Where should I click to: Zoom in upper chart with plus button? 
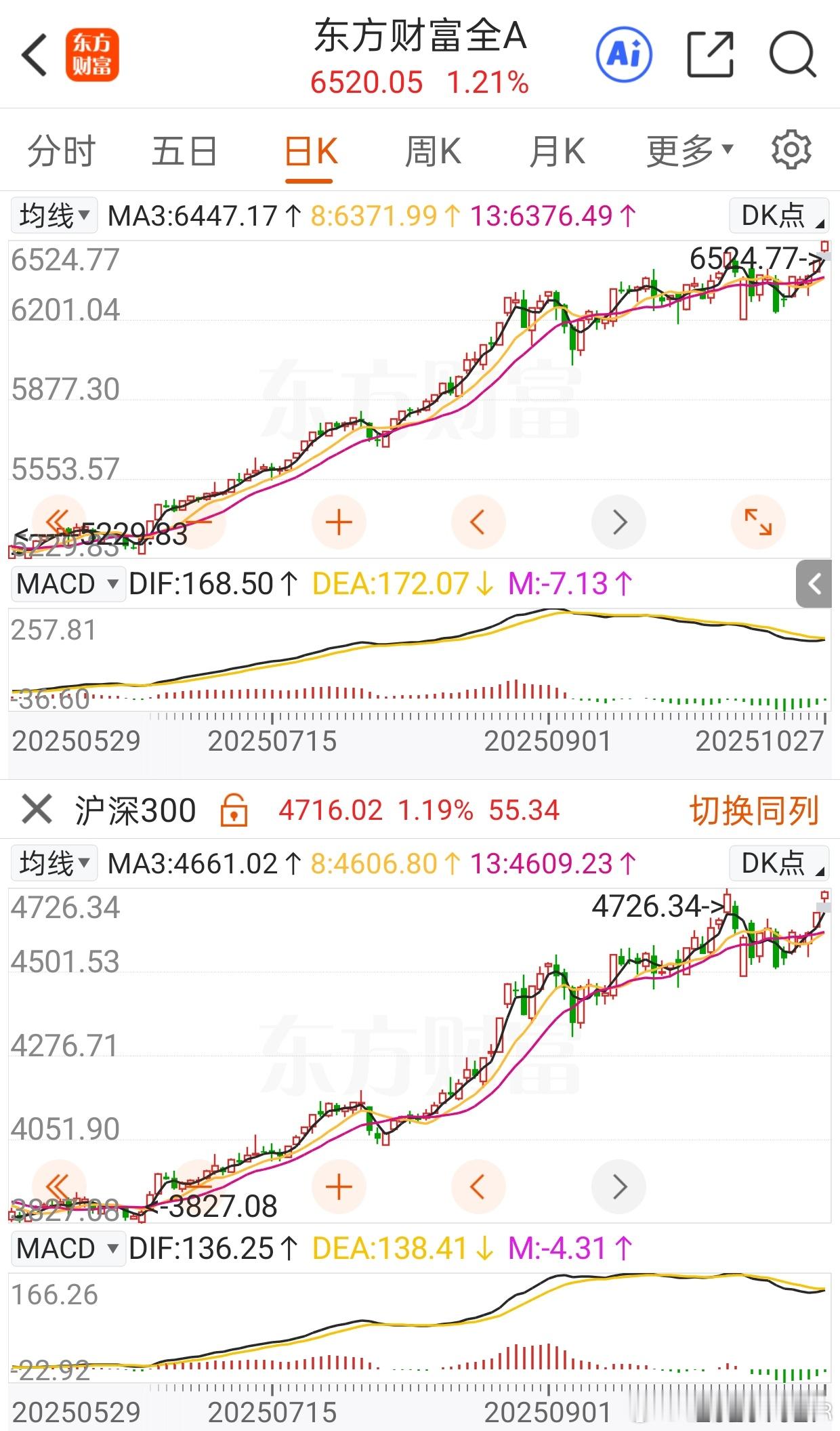pos(339,522)
